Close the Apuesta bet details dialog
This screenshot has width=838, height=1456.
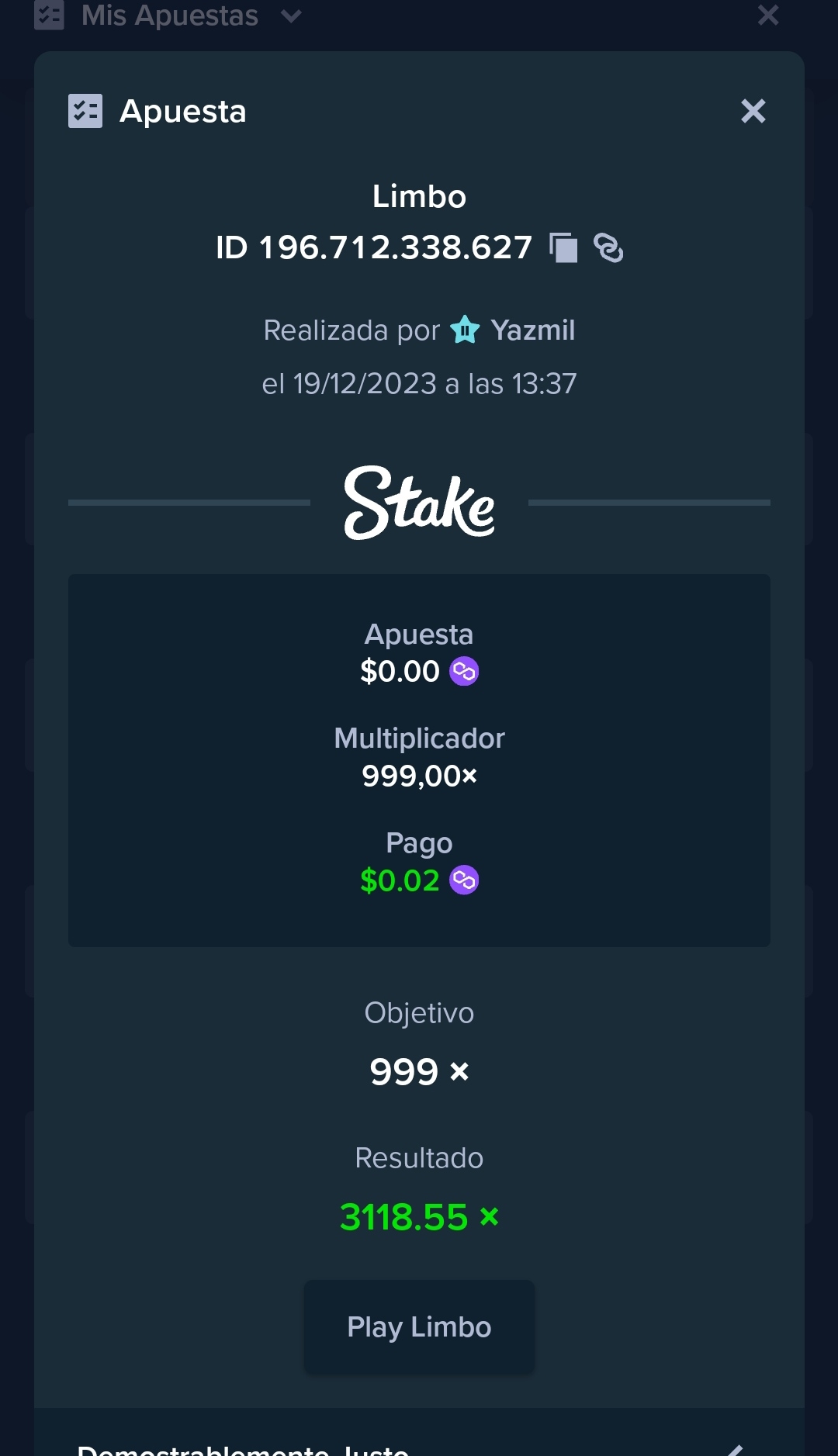(753, 111)
